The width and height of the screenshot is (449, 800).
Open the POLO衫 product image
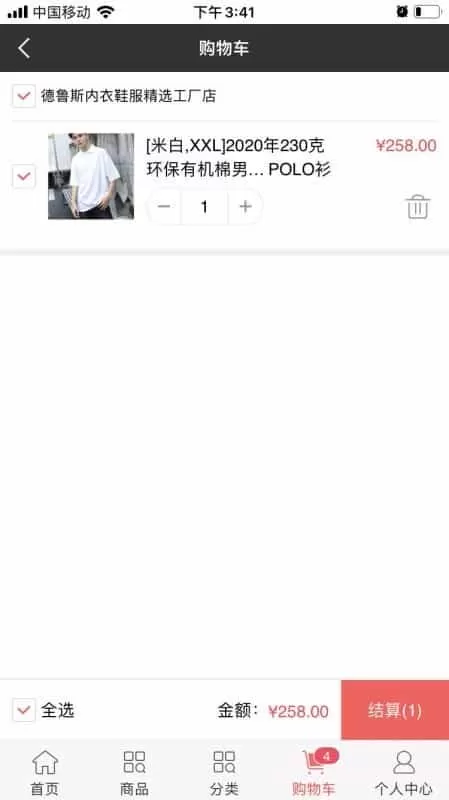pyautogui.click(x=91, y=177)
